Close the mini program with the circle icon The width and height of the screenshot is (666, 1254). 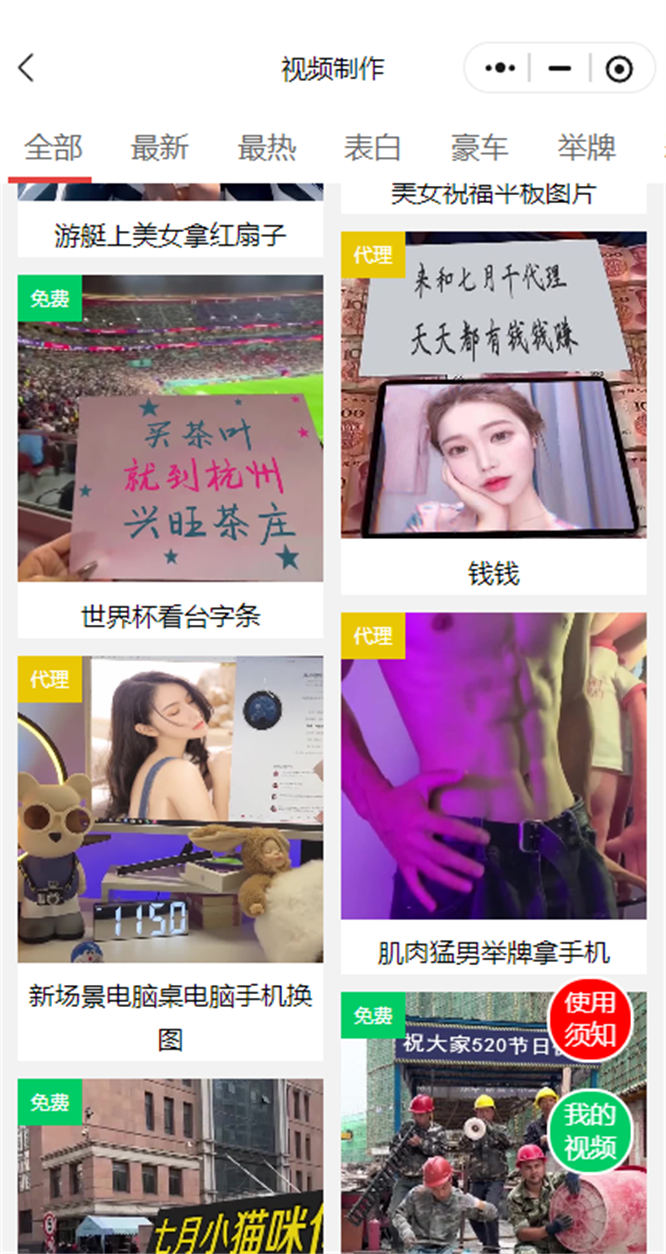[619, 68]
